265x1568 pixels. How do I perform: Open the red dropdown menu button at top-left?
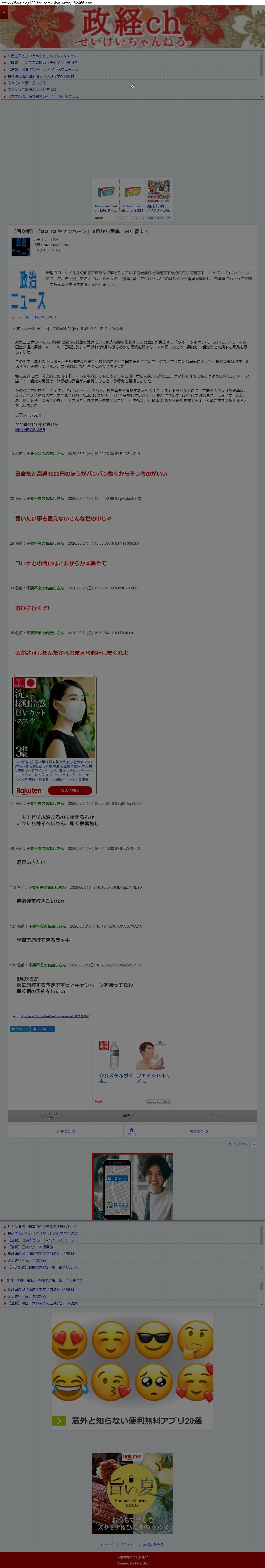(4, 12)
